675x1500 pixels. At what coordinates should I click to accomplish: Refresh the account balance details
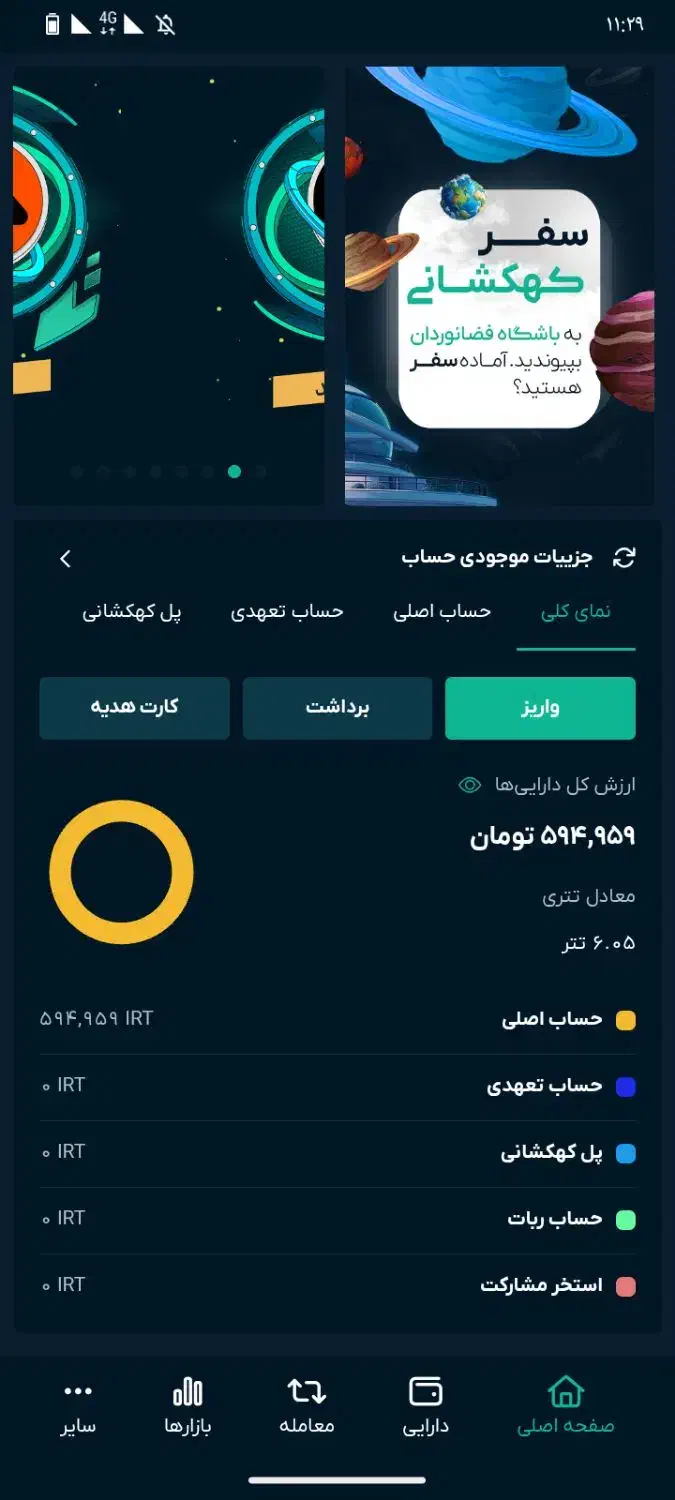click(624, 558)
